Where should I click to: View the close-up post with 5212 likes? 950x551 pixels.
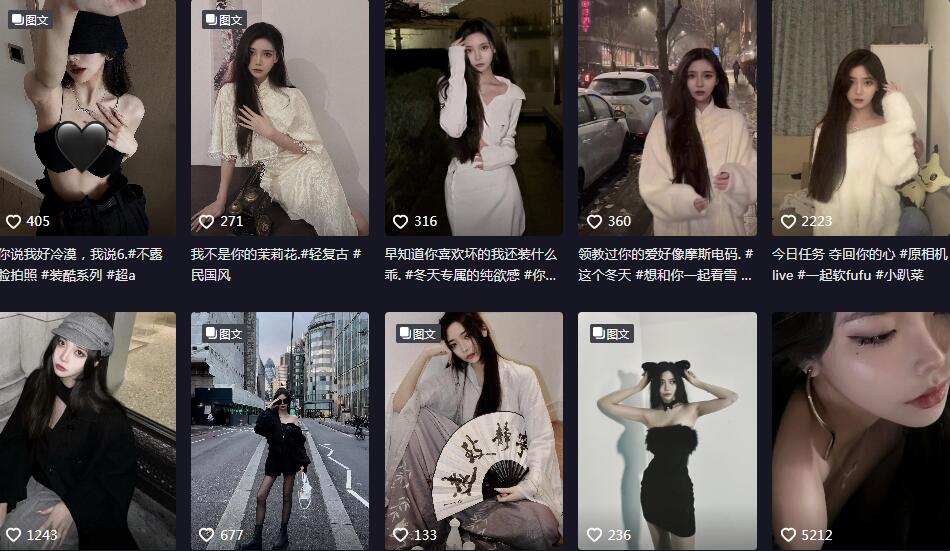860,430
